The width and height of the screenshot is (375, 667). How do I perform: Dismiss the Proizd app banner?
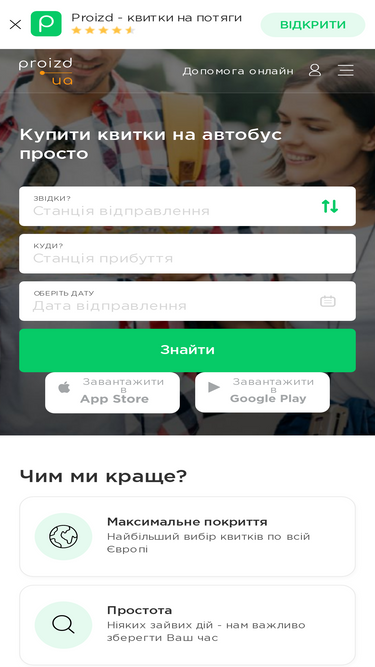[x=15, y=25]
